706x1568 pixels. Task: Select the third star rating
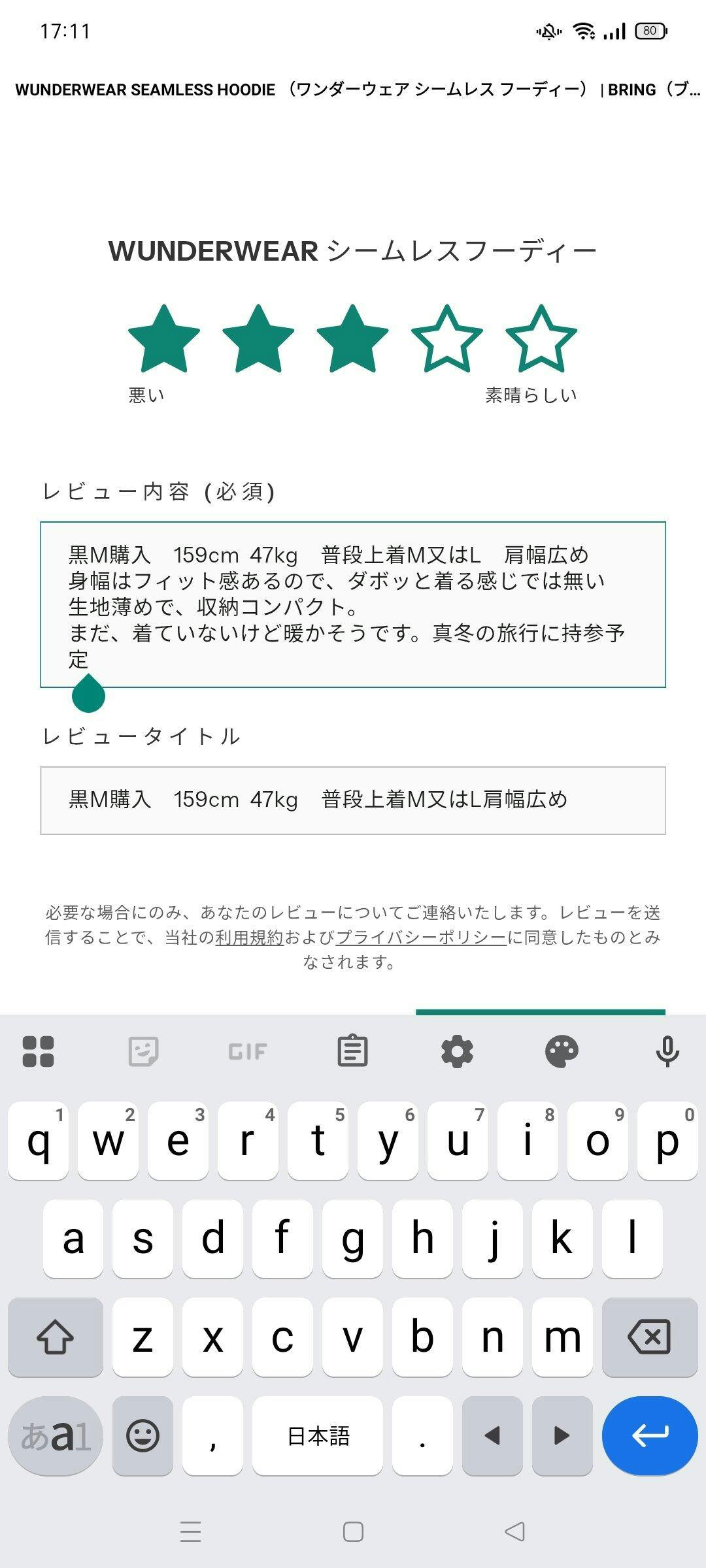[x=352, y=339]
